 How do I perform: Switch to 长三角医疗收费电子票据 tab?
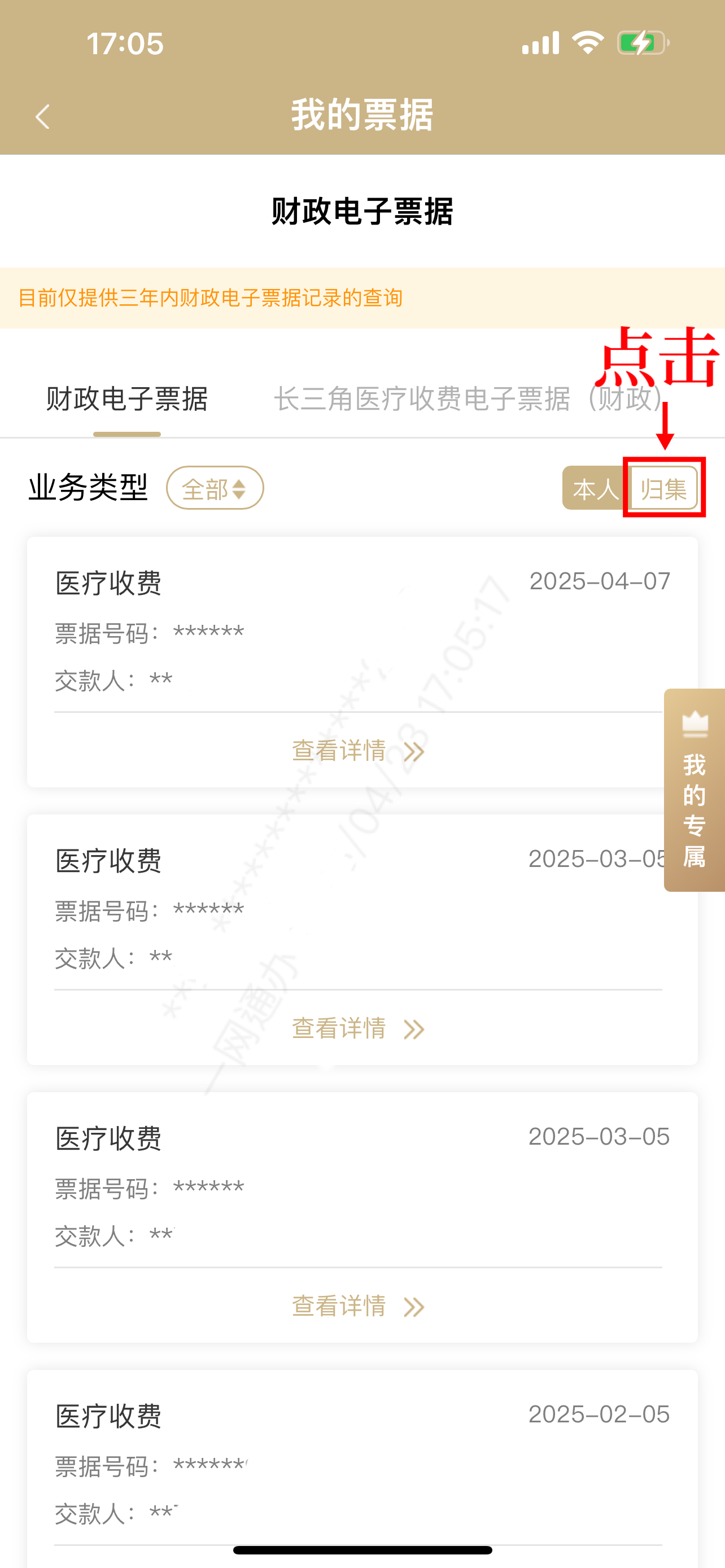pyautogui.click(x=468, y=399)
